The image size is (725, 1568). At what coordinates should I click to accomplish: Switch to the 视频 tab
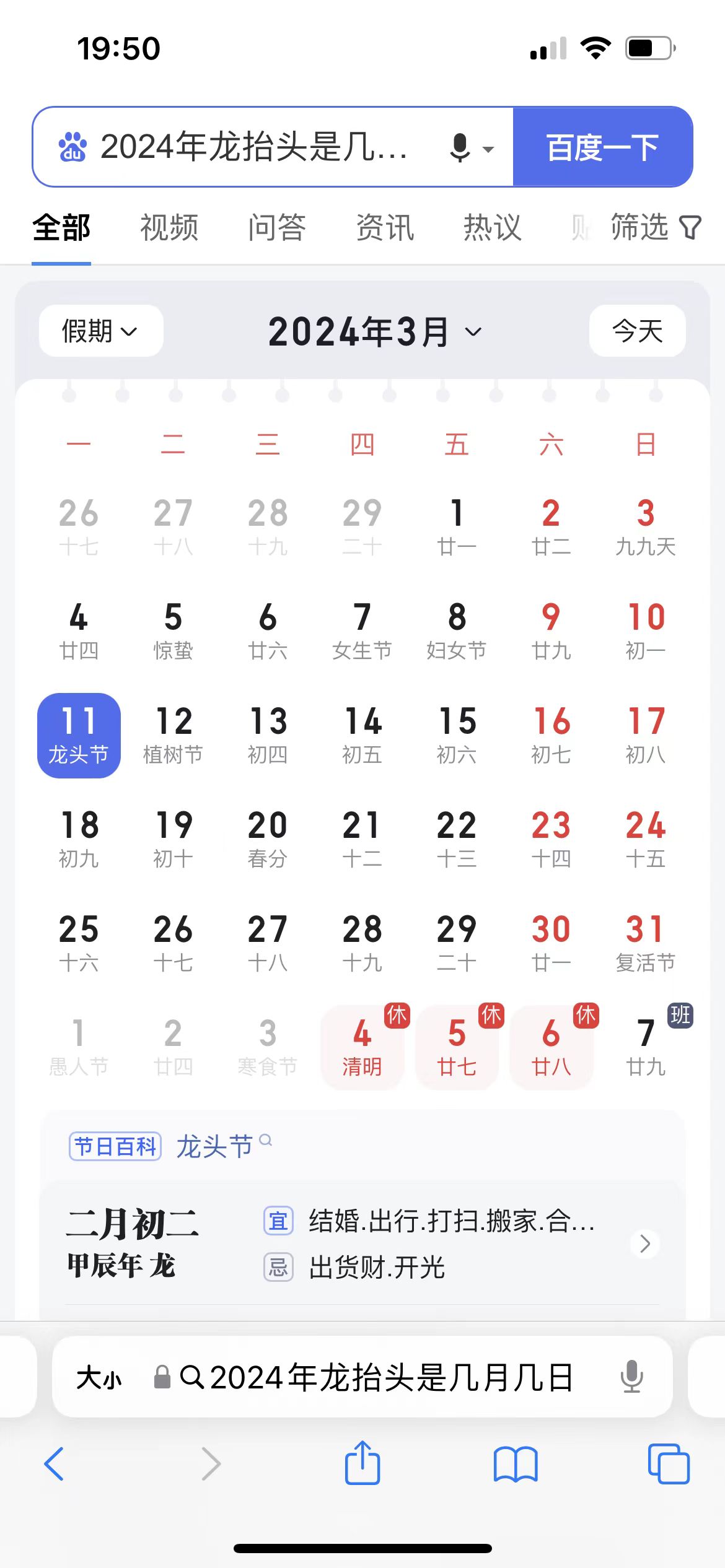169,227
